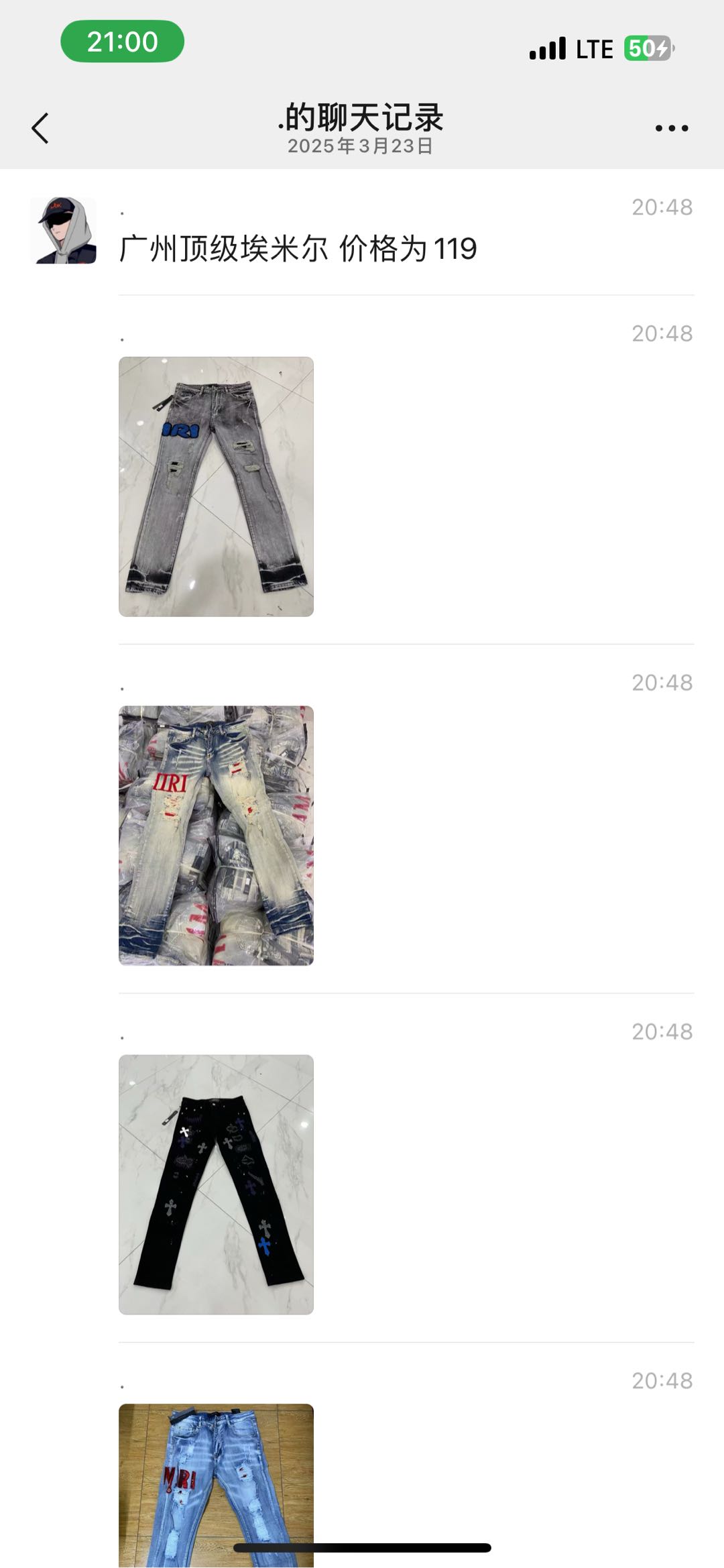Tap the sender's hooded avatar
Image resolution: width=724 pixels, height=1568 pixels.
[63, 230]
